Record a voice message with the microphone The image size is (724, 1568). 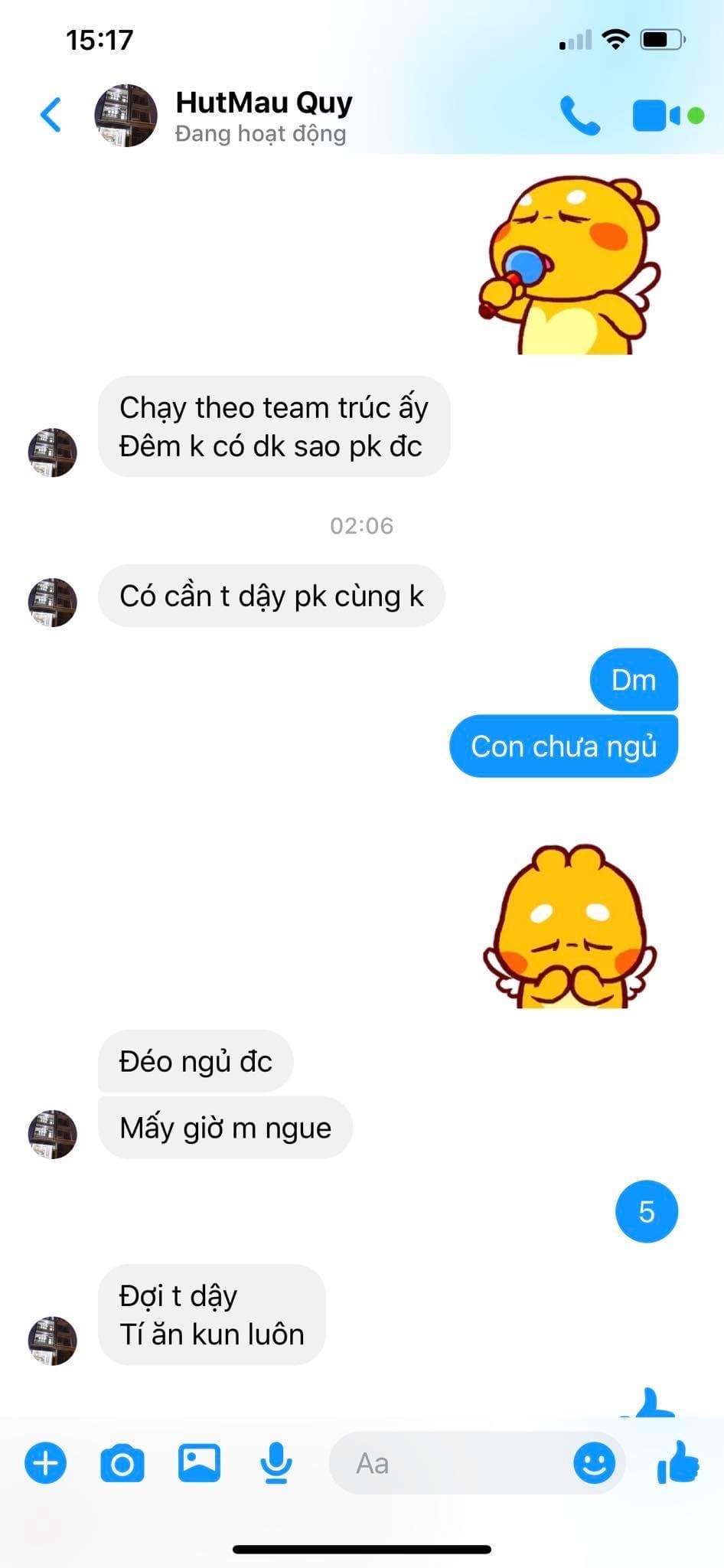point(276,1463)
